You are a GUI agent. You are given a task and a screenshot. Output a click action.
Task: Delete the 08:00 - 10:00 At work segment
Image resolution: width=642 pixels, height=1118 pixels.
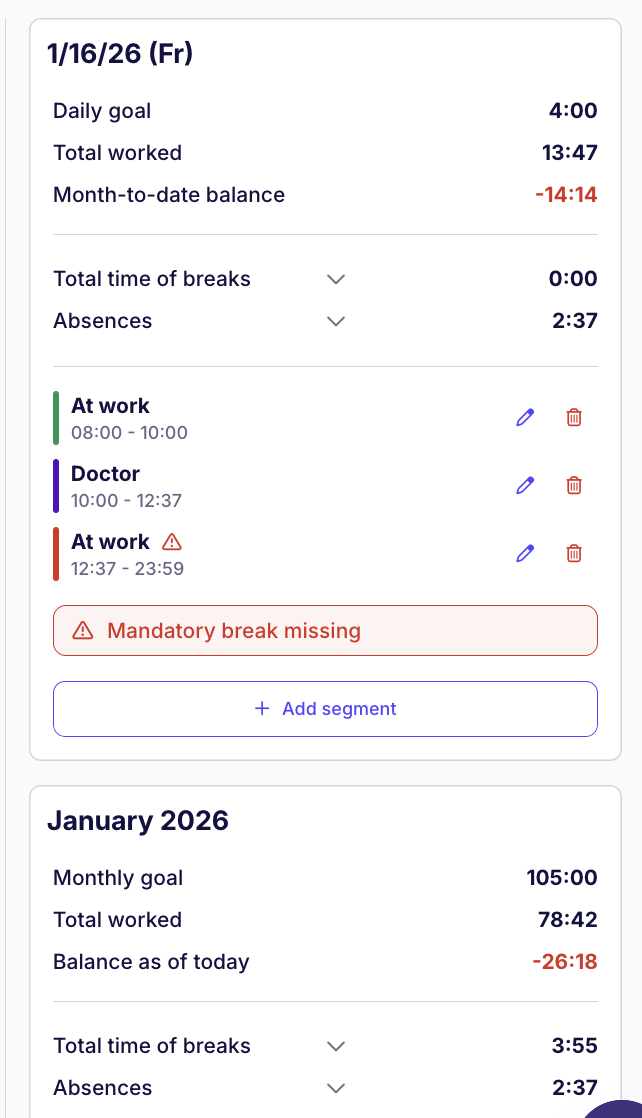coord(574,418)
